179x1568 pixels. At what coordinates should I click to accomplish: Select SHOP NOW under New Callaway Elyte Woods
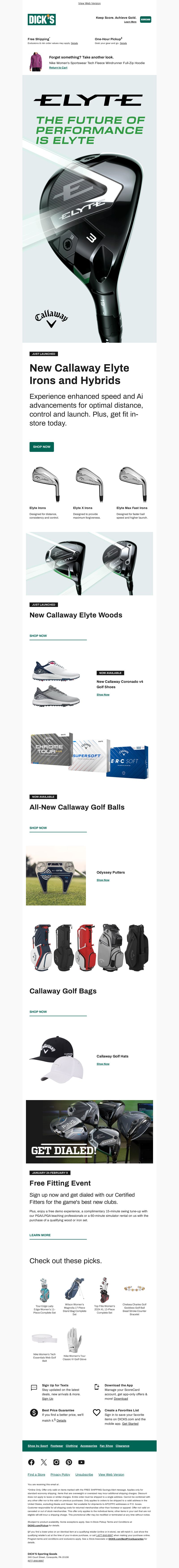point(38,636)
